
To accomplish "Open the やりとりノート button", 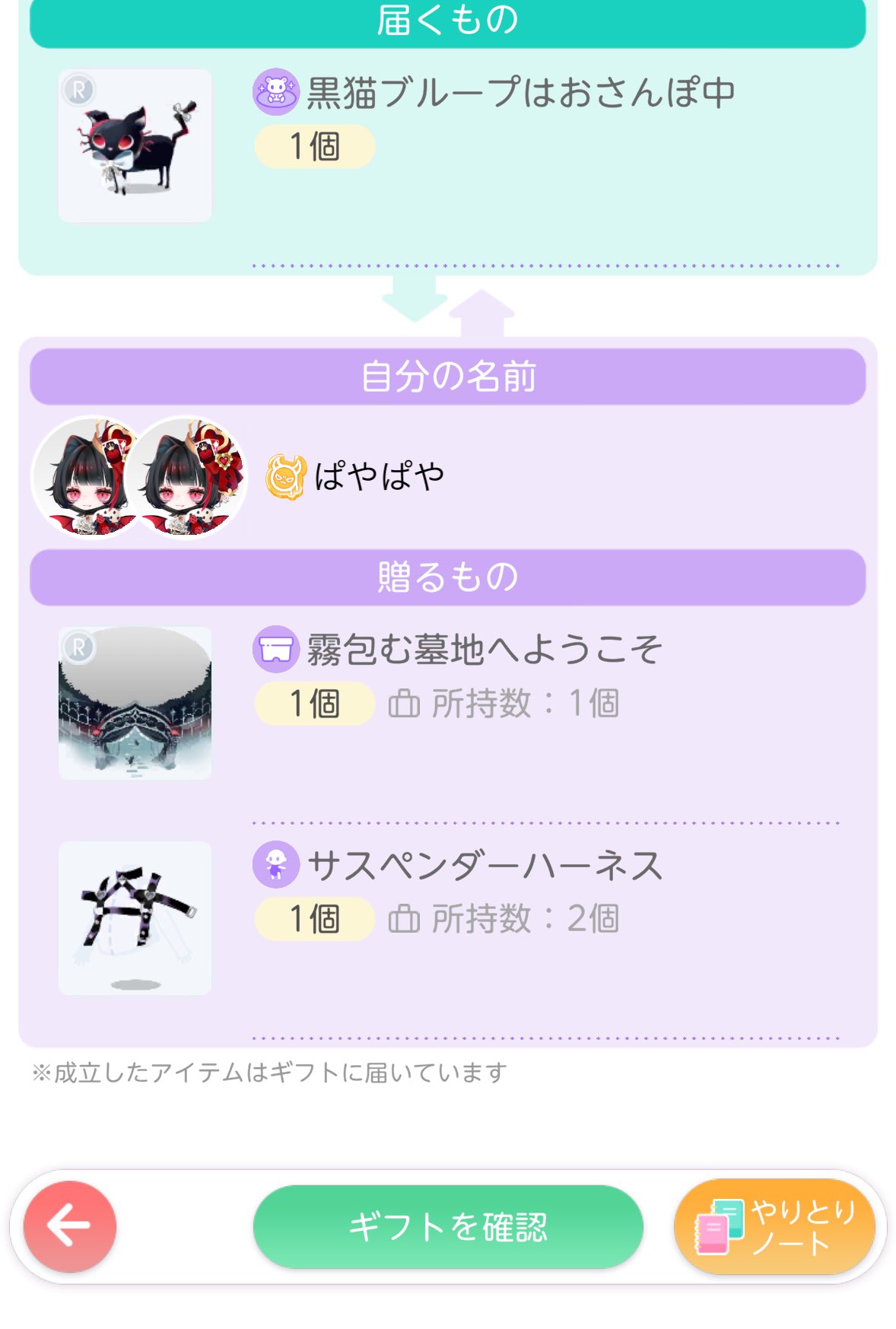I will pyautogui.click(x=774, y=1226).
